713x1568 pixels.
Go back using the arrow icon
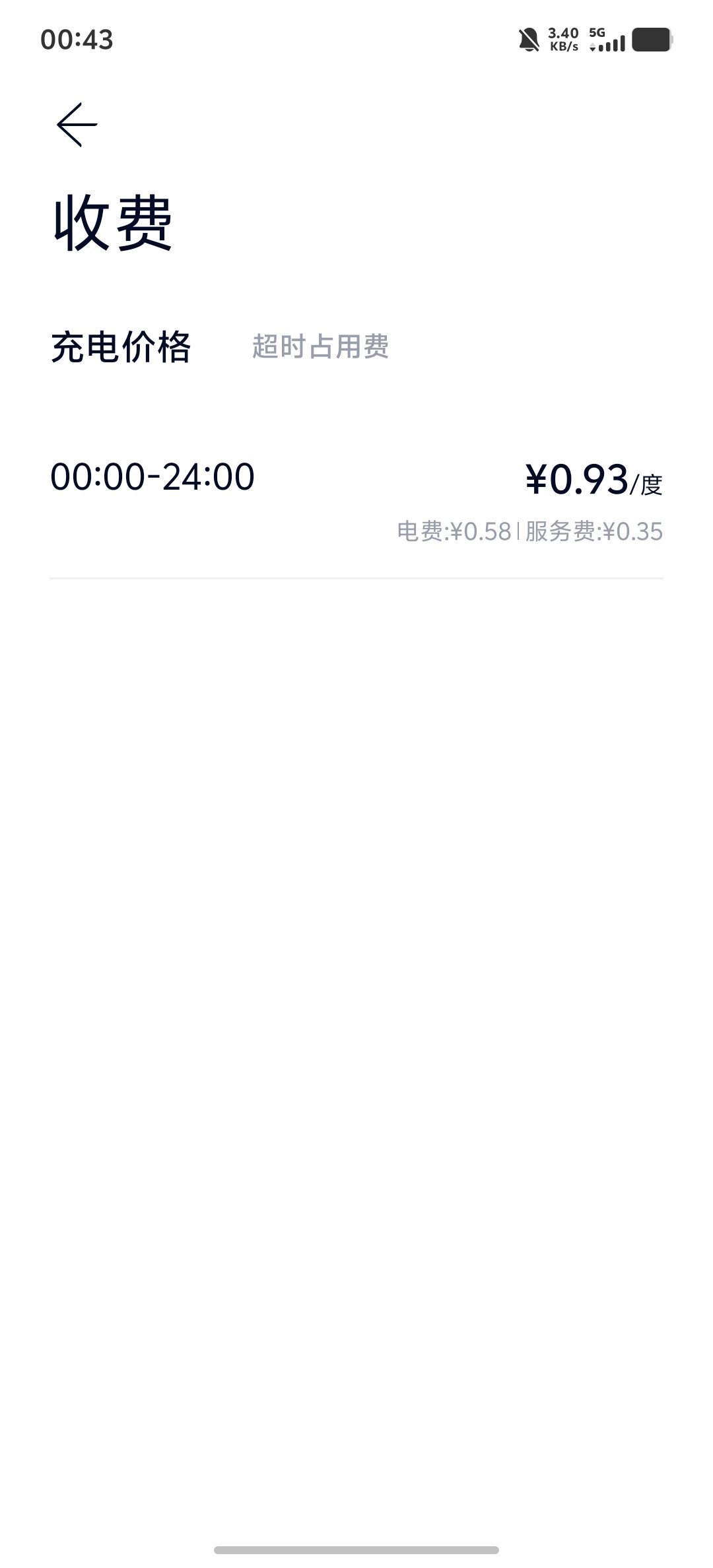(77, 125)
